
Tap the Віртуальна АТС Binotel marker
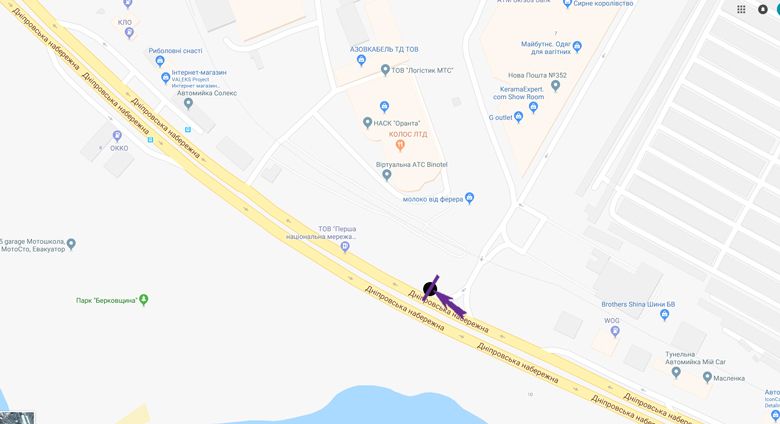pyautogui.click(x=387, y=176)
